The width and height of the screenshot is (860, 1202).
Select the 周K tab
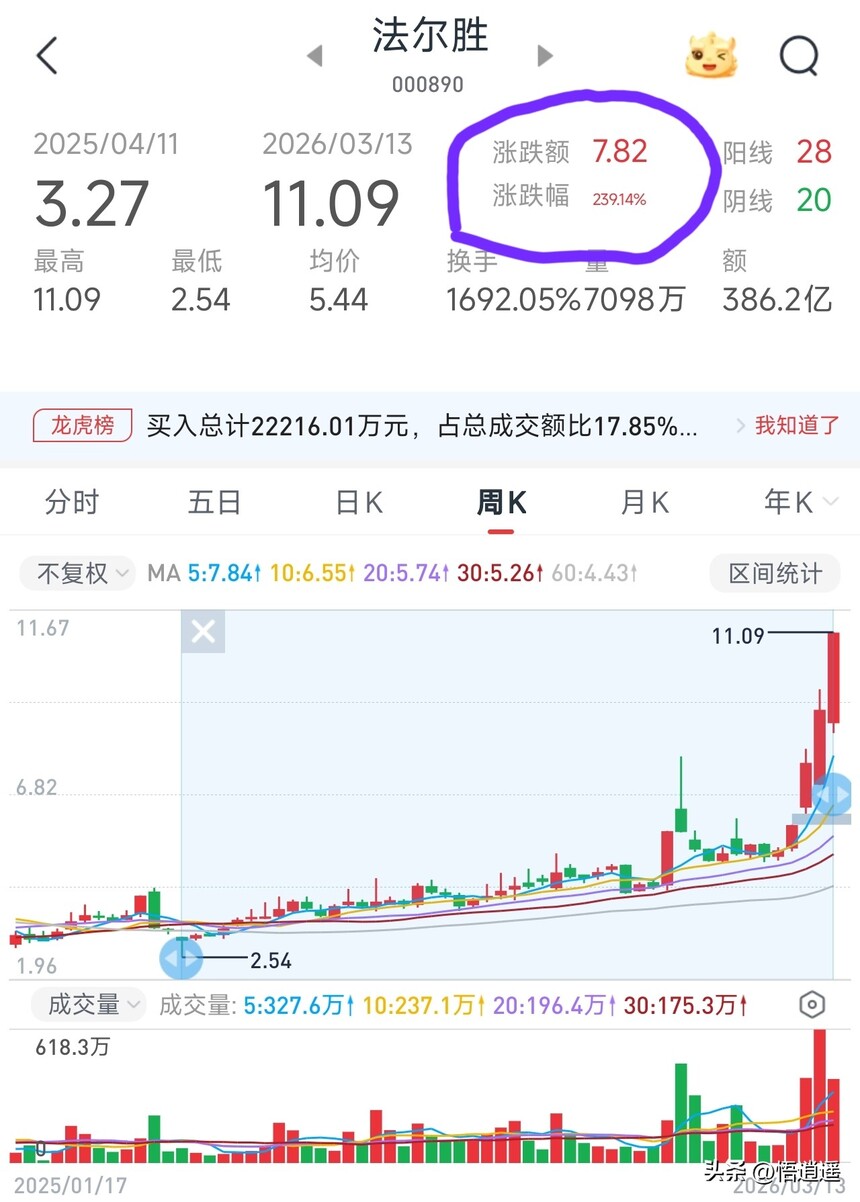pyautogui.click(x=501, y=502)
